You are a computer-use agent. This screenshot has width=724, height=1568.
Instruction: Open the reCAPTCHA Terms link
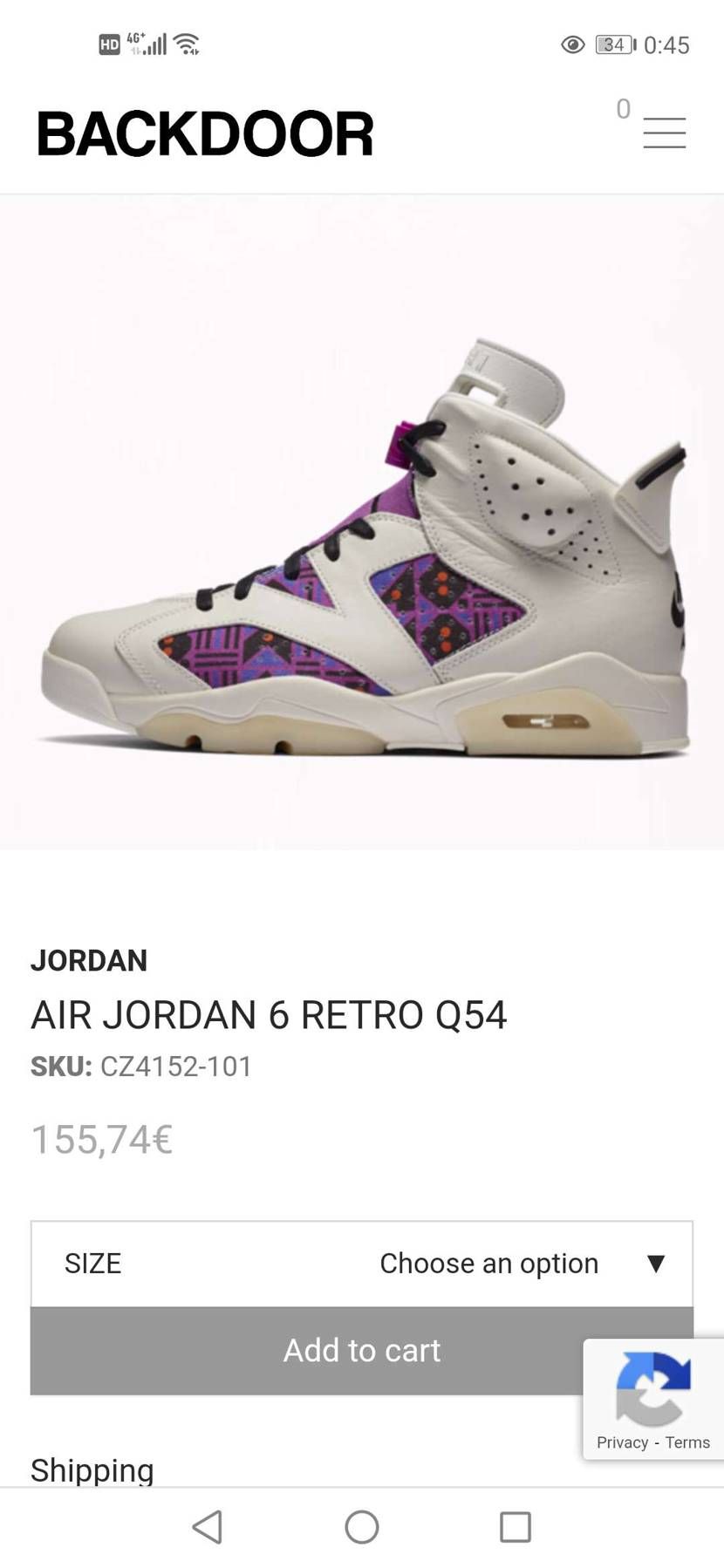tap(687, 1442)
